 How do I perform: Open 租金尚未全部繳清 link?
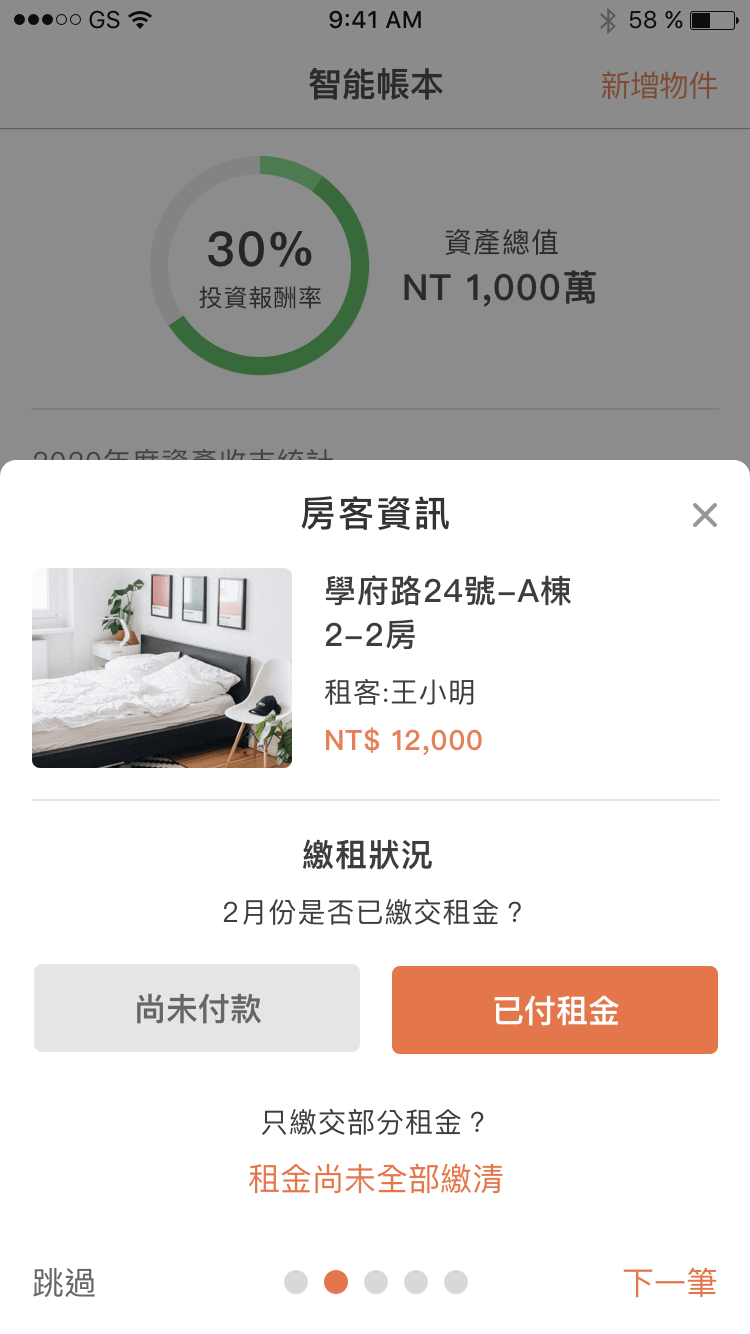click(375, 1179)
